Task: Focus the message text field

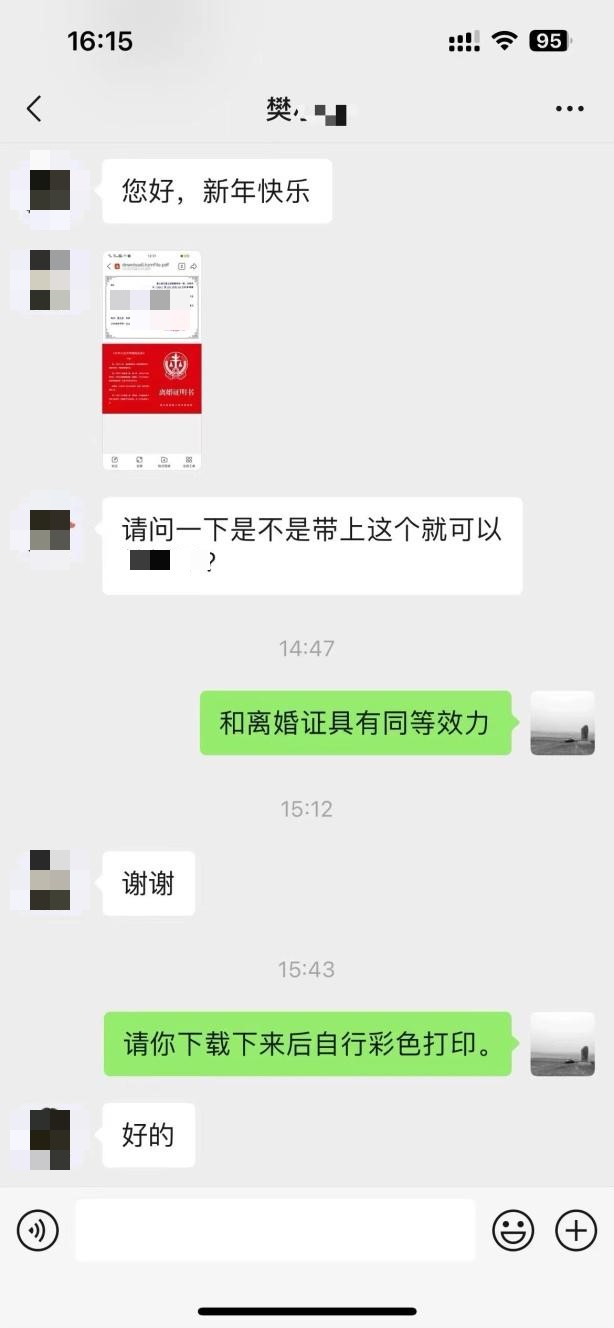Action: pyautogui.click(x=275, y=1230)
